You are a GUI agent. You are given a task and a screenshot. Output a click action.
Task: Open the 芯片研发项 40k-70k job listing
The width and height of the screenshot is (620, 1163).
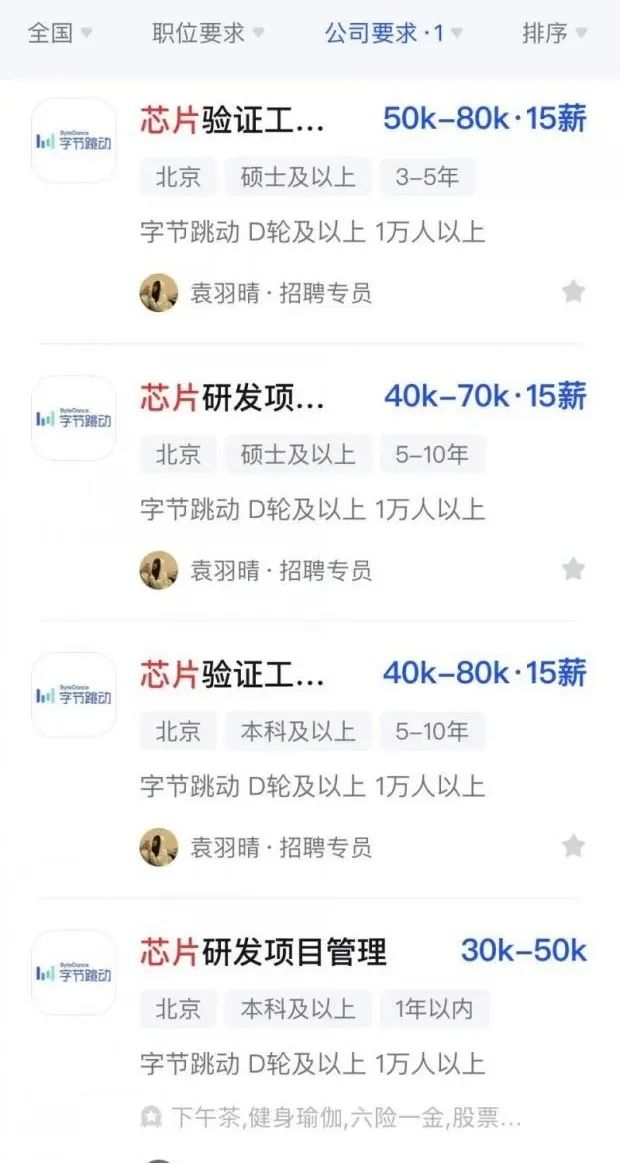(233, 397)
